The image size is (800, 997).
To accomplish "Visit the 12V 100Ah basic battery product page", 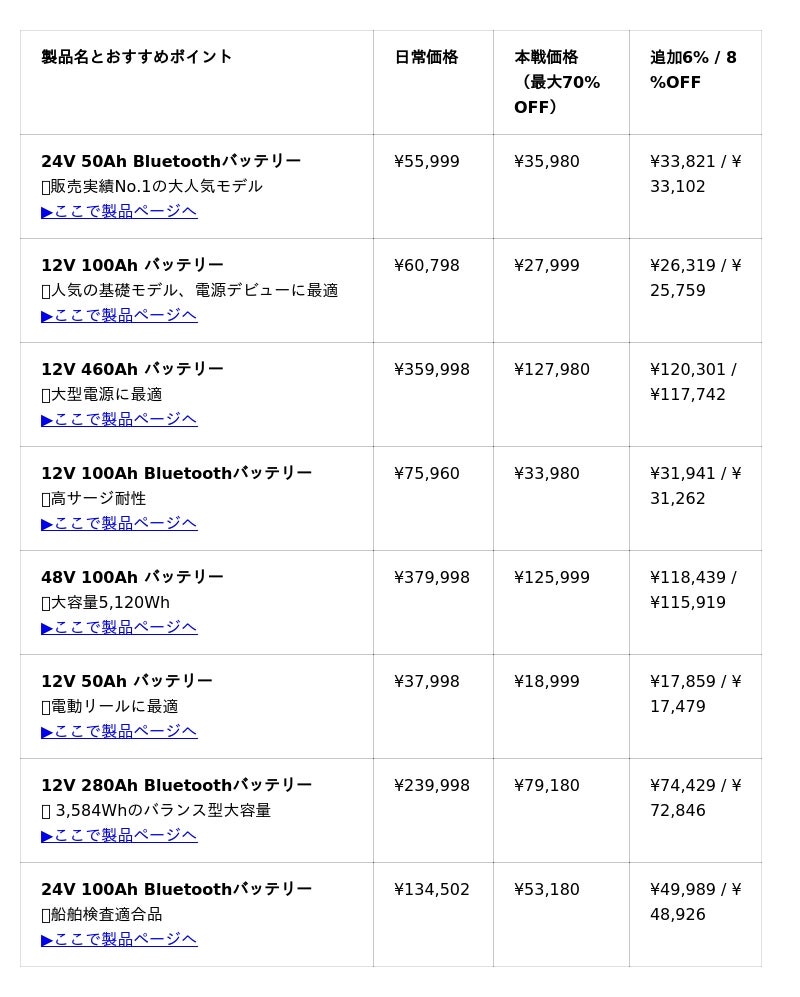I will pos(119,315).
